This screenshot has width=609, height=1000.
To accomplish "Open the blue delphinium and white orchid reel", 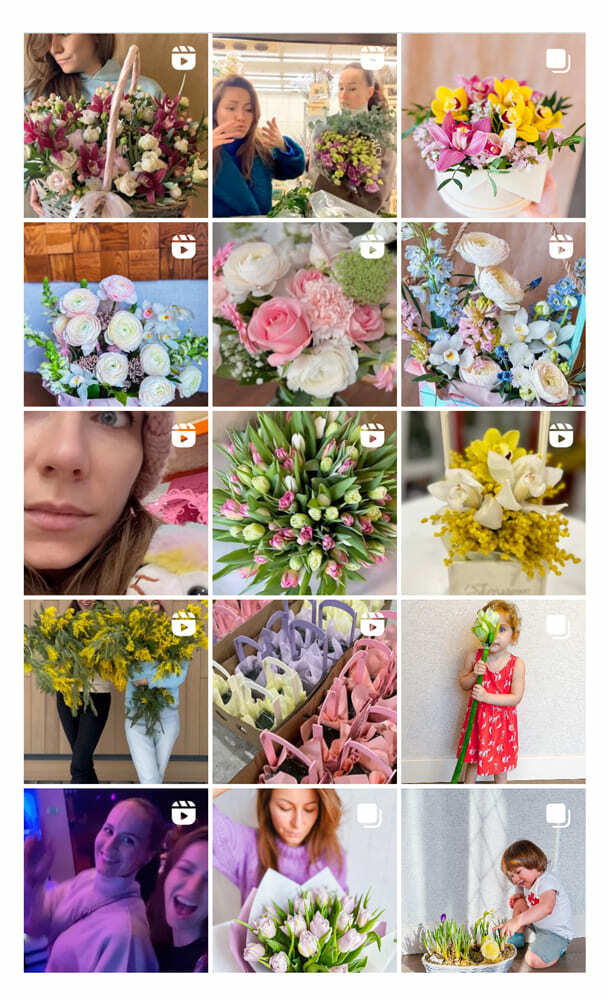I will (x=493, y=314).
